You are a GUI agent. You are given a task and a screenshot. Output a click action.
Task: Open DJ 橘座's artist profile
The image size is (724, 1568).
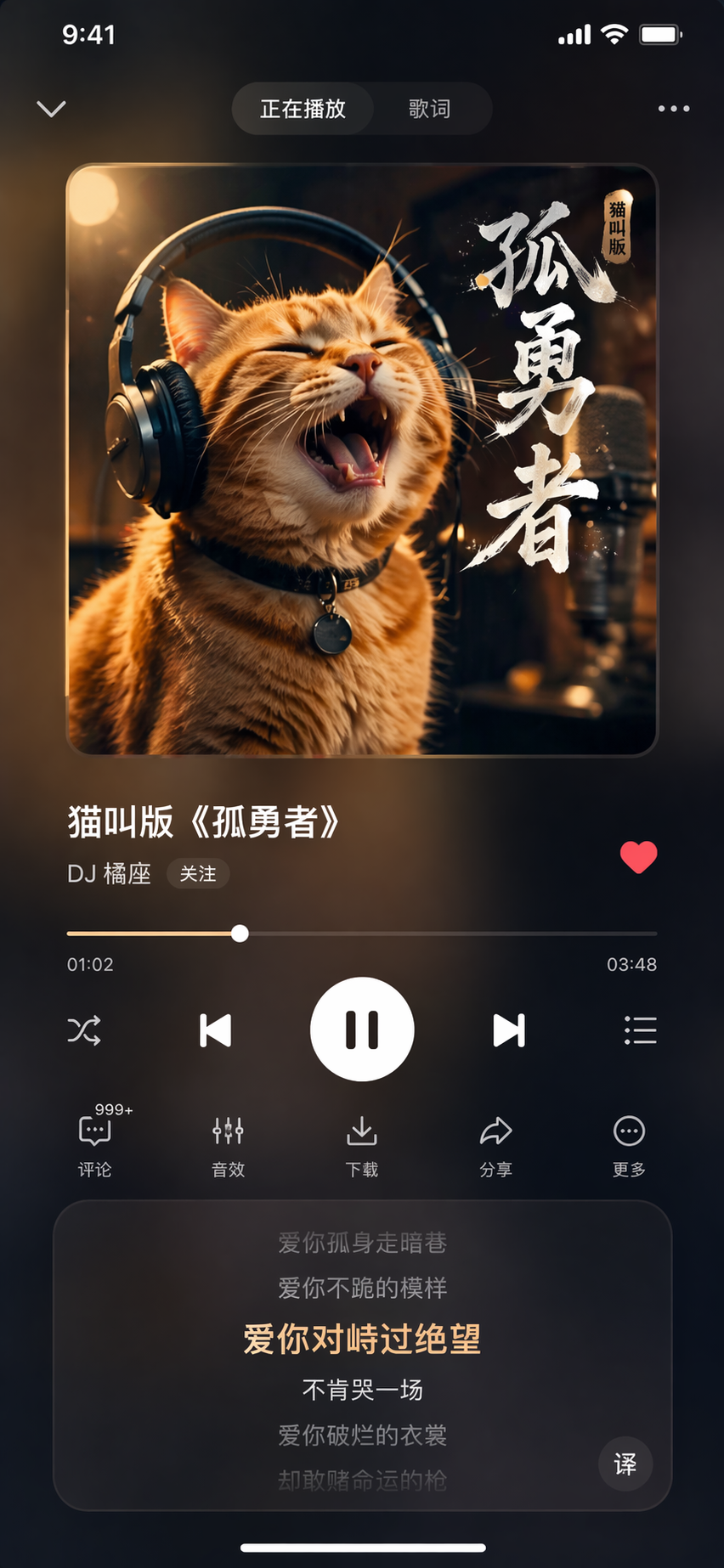(x=110, y=874)
